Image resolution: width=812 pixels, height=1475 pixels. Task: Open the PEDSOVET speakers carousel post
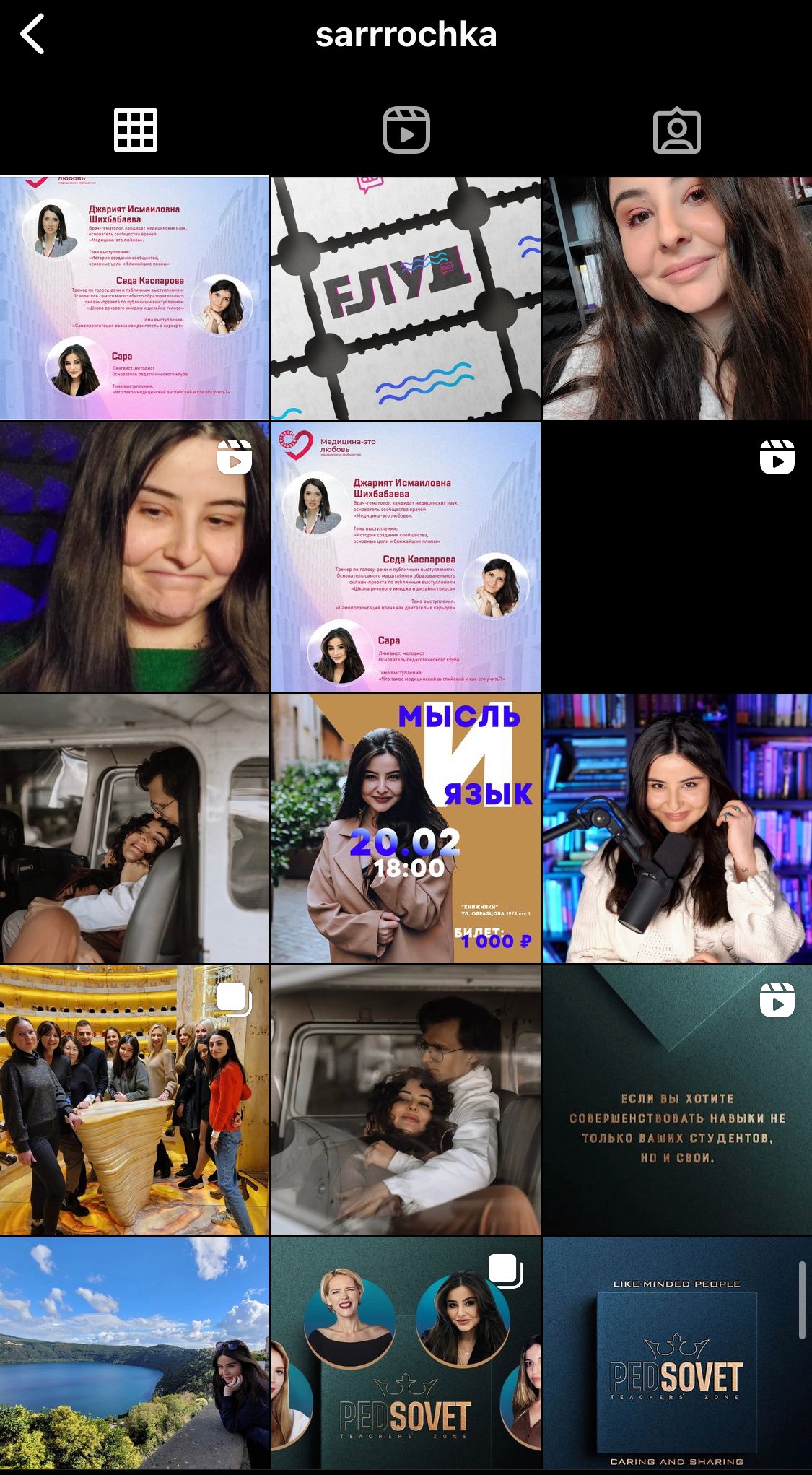click(x=406, y=1354)
